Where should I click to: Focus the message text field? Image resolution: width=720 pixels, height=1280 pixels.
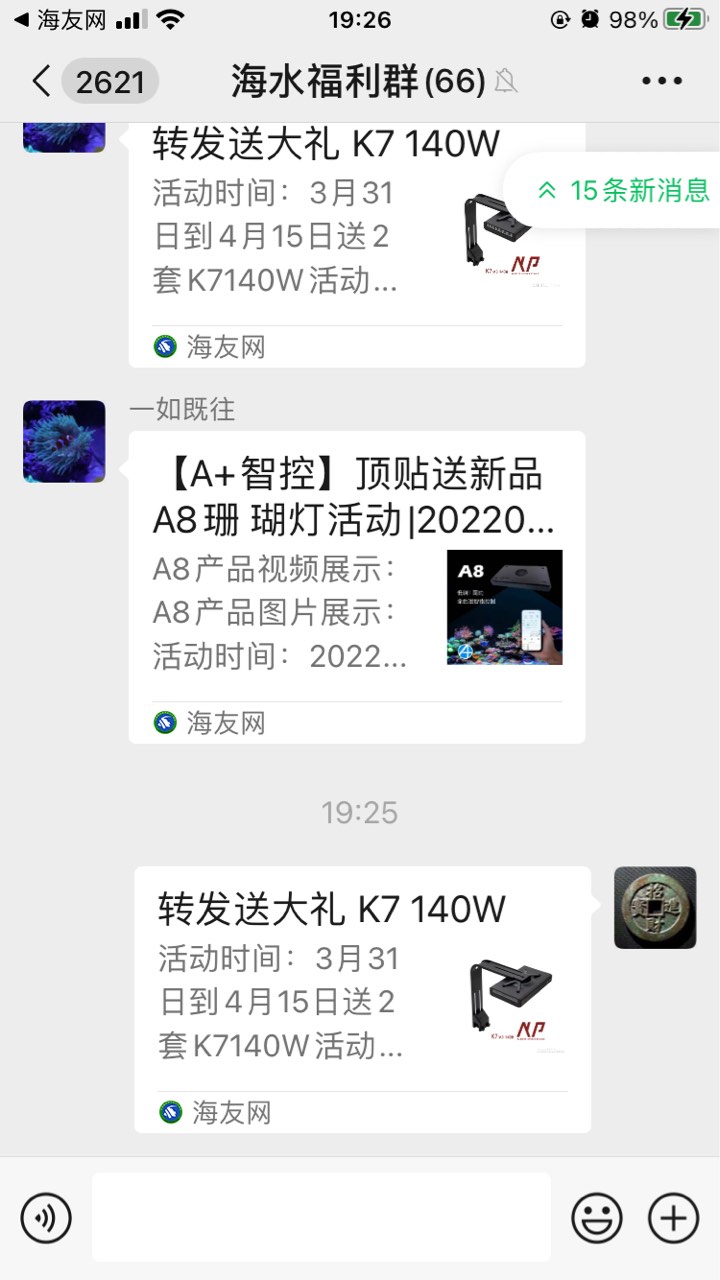[321, 1217]
